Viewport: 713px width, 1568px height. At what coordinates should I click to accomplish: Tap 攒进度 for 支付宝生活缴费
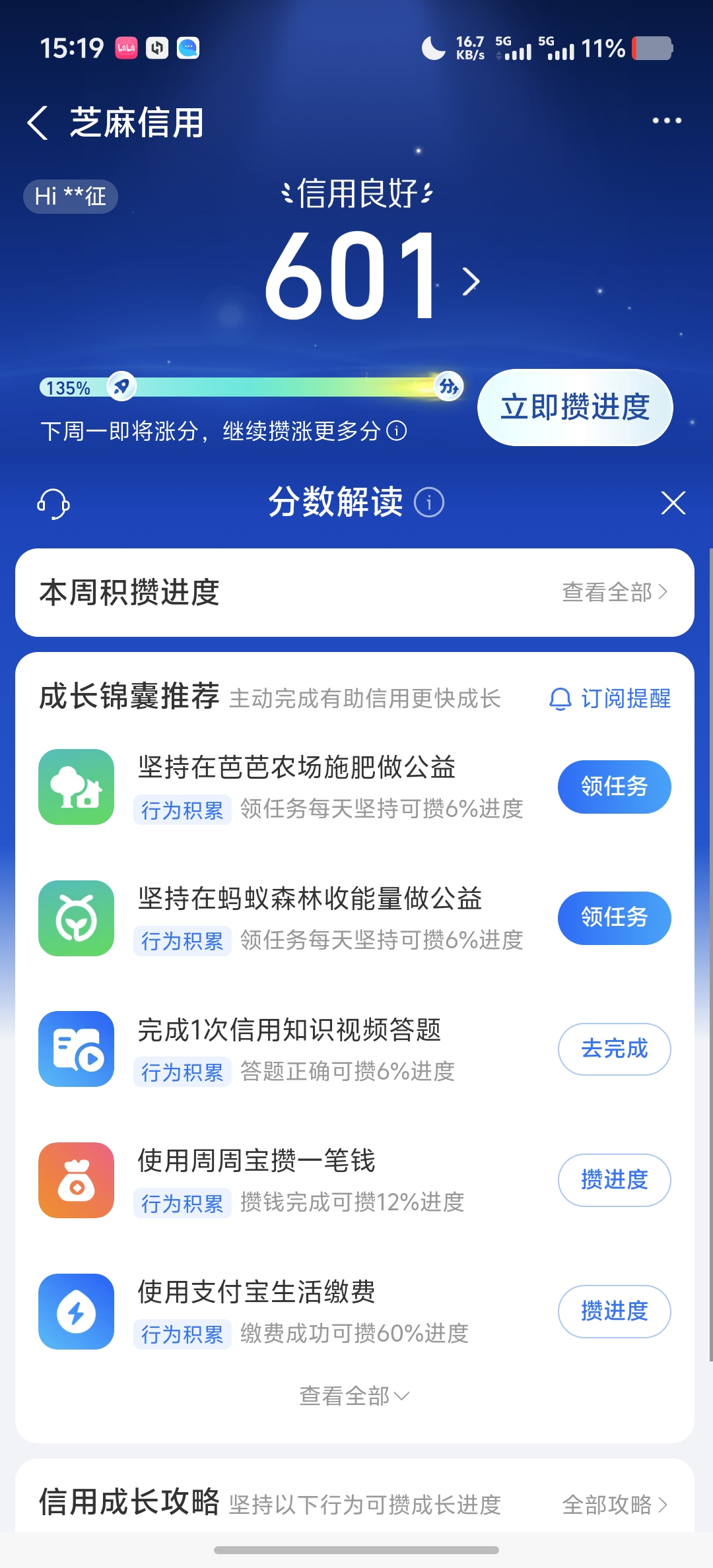coord(614,1311)
